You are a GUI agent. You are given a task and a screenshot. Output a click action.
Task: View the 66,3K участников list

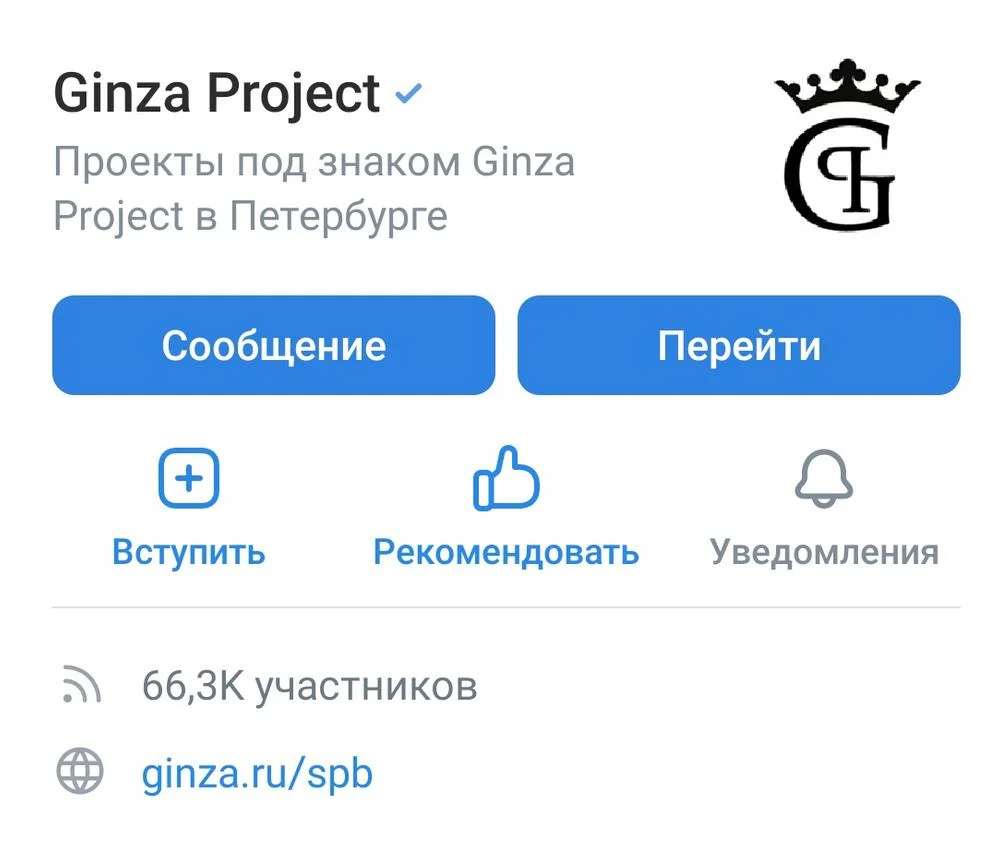(x=309, y=687)
